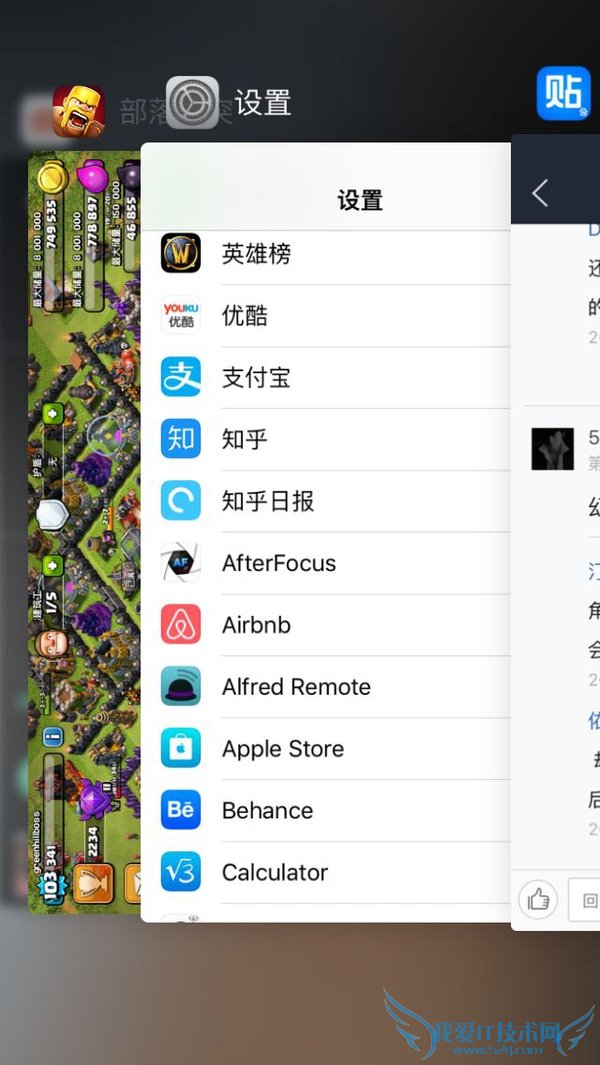Tap the Clash of Clans app icon
This screenshot has width=600, height=1065.
click(x=77, y=109)
